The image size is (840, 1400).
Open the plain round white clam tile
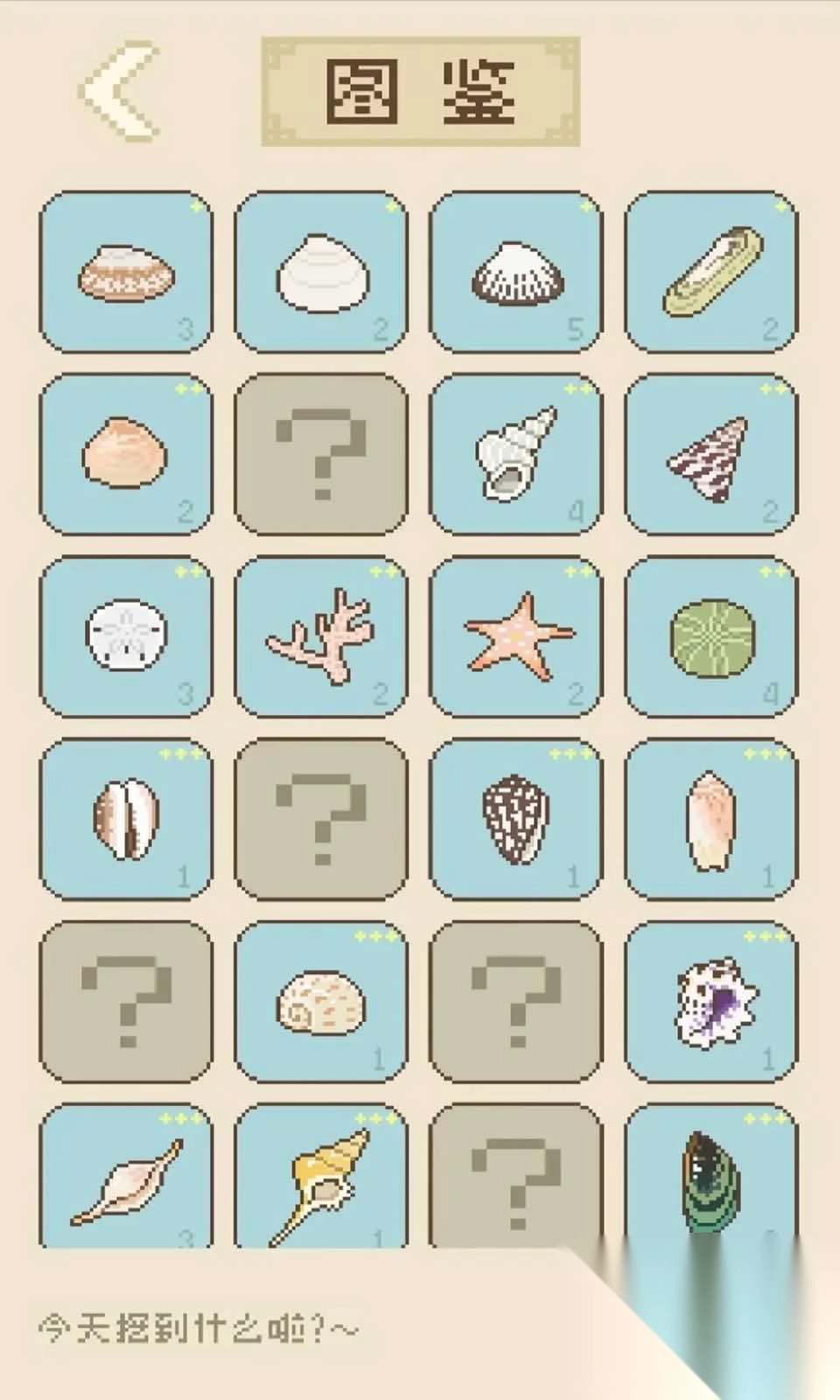pyautogui.click(x=321, y=272)
